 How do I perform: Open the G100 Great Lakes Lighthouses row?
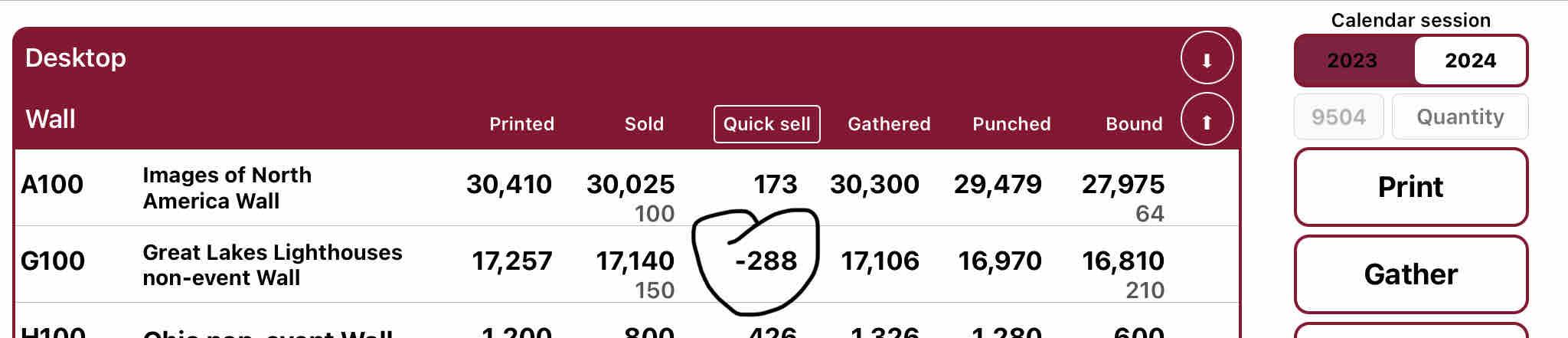click(x=272, y=264)
